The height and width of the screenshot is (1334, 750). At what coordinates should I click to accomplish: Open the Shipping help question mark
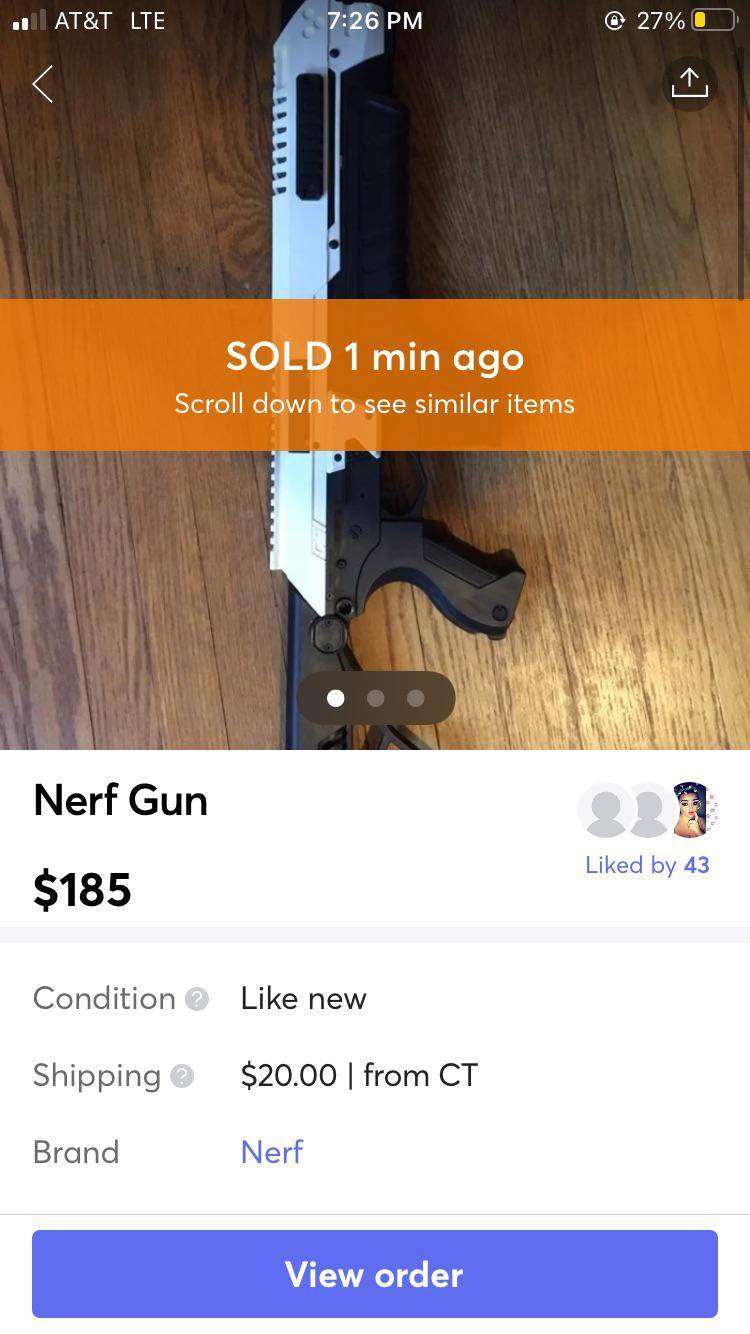tap(181, 1076)
